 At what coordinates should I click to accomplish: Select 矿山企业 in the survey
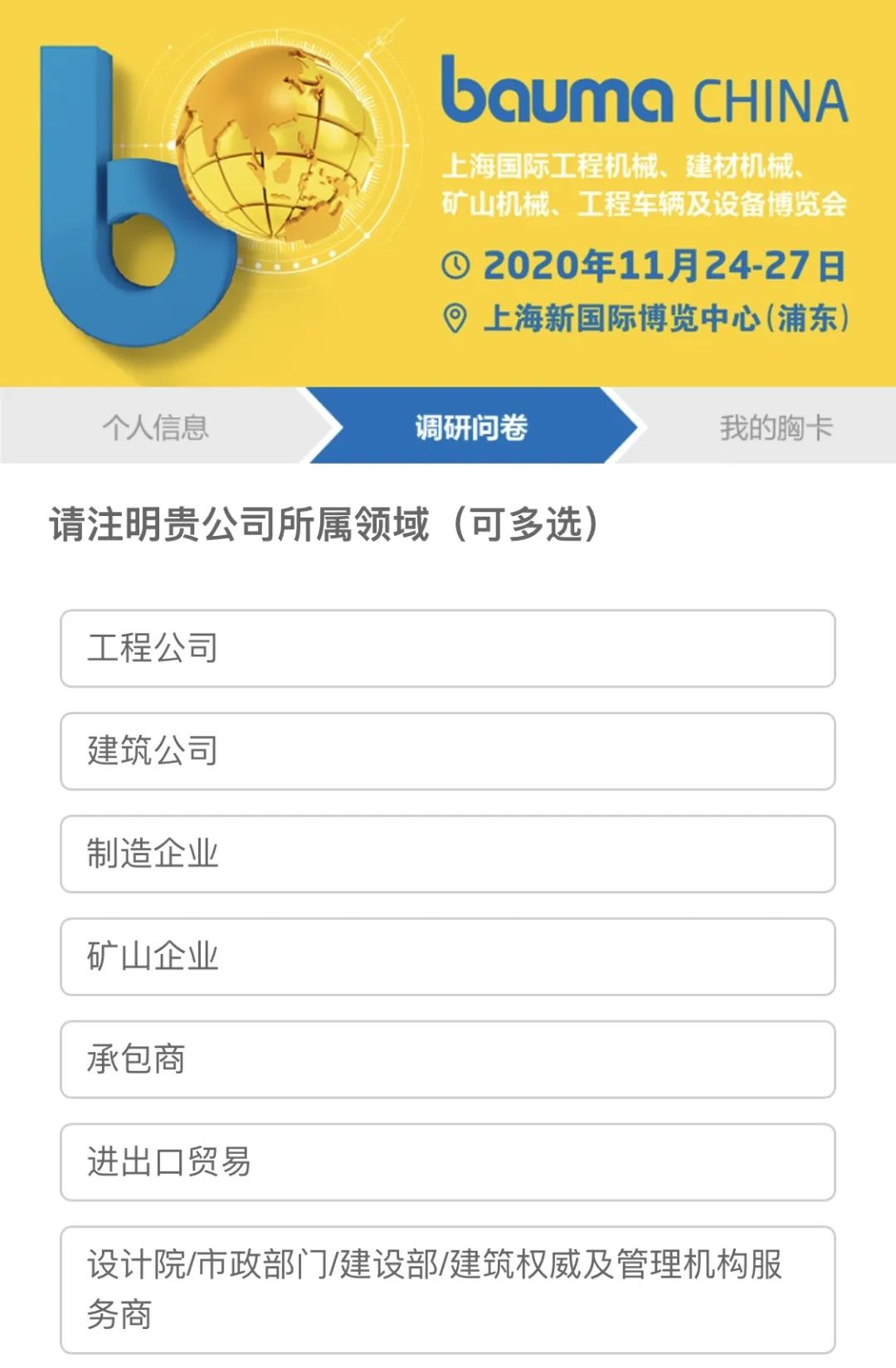click(x=447, y=957)
